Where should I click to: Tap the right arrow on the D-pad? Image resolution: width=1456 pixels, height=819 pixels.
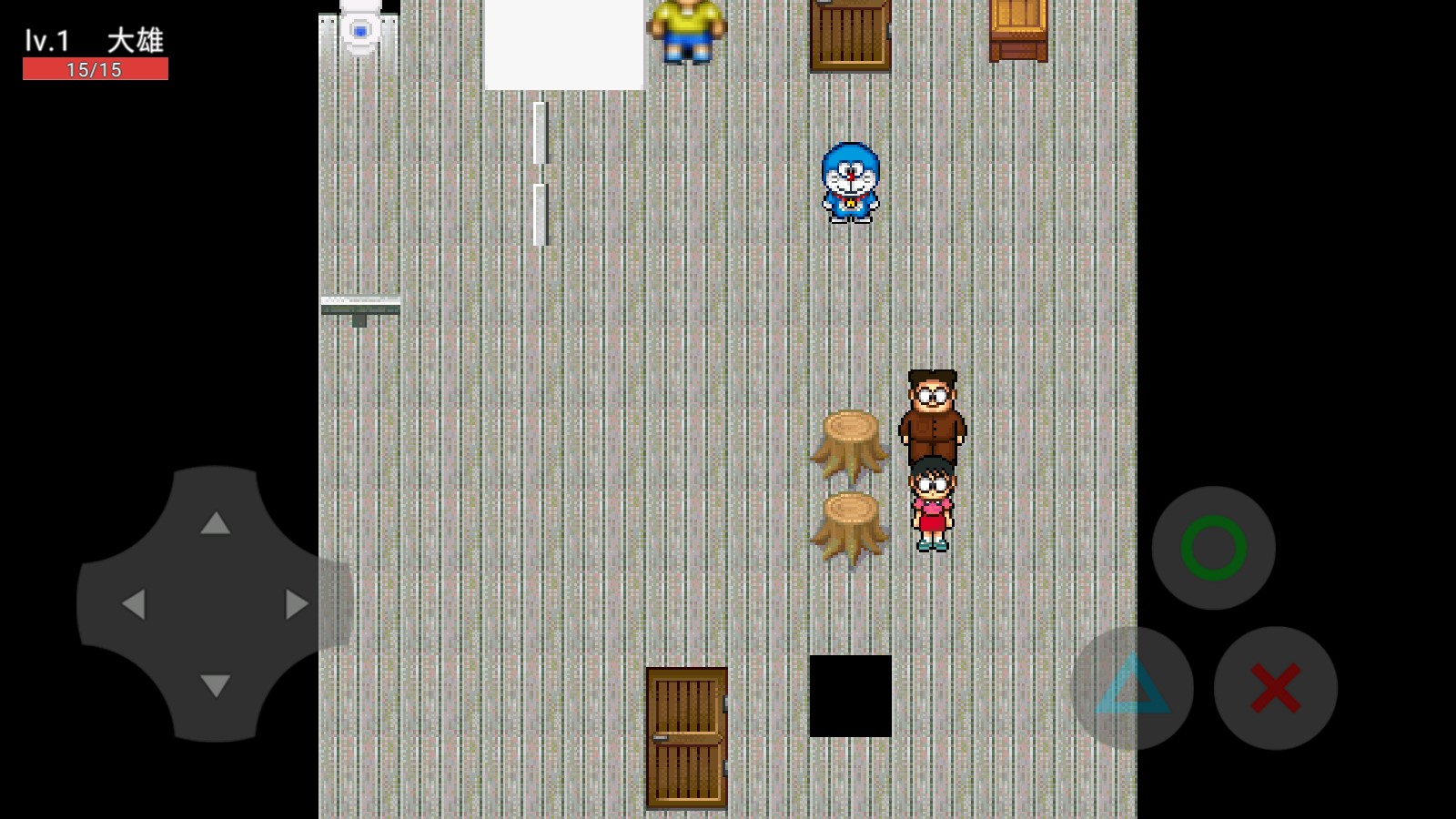point(297,603)
